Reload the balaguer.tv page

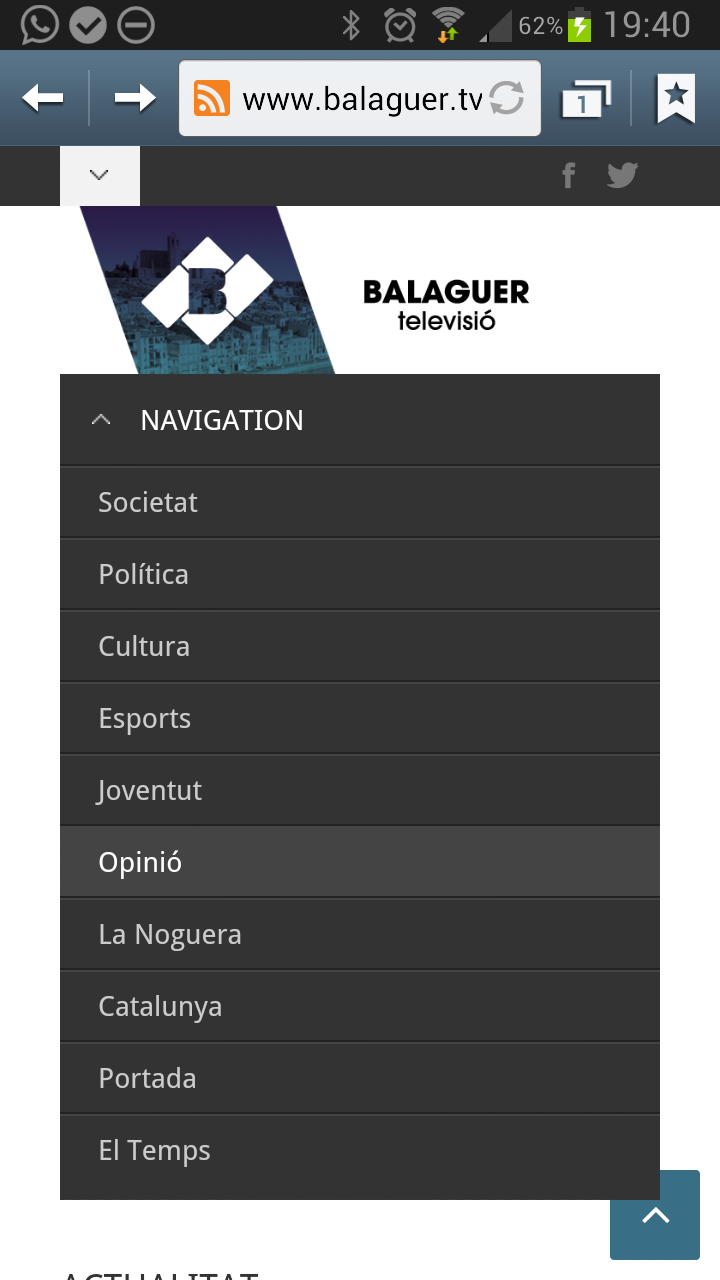click(507, 98)
